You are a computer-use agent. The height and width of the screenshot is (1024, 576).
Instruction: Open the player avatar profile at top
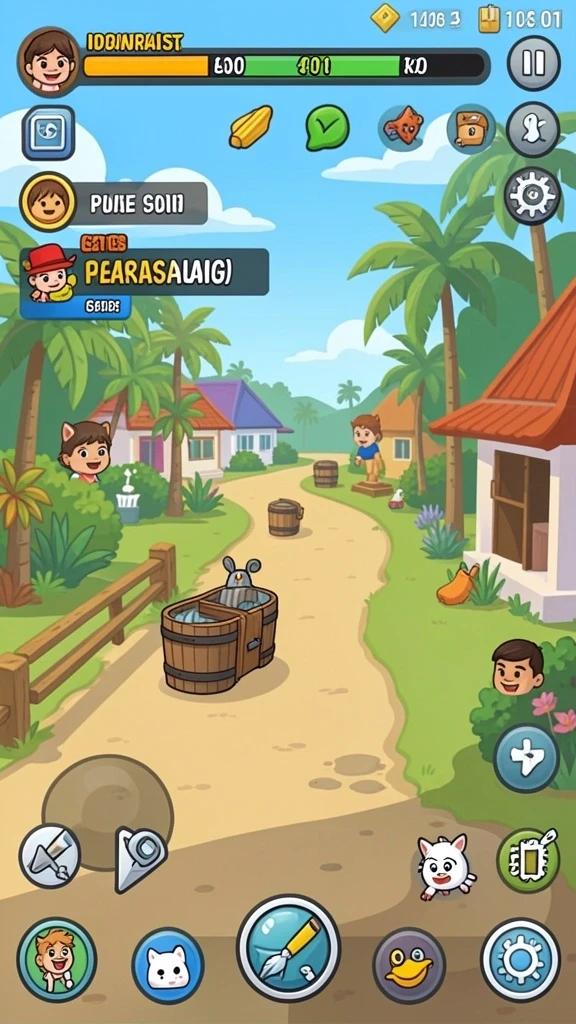click(x=48, y=62)
